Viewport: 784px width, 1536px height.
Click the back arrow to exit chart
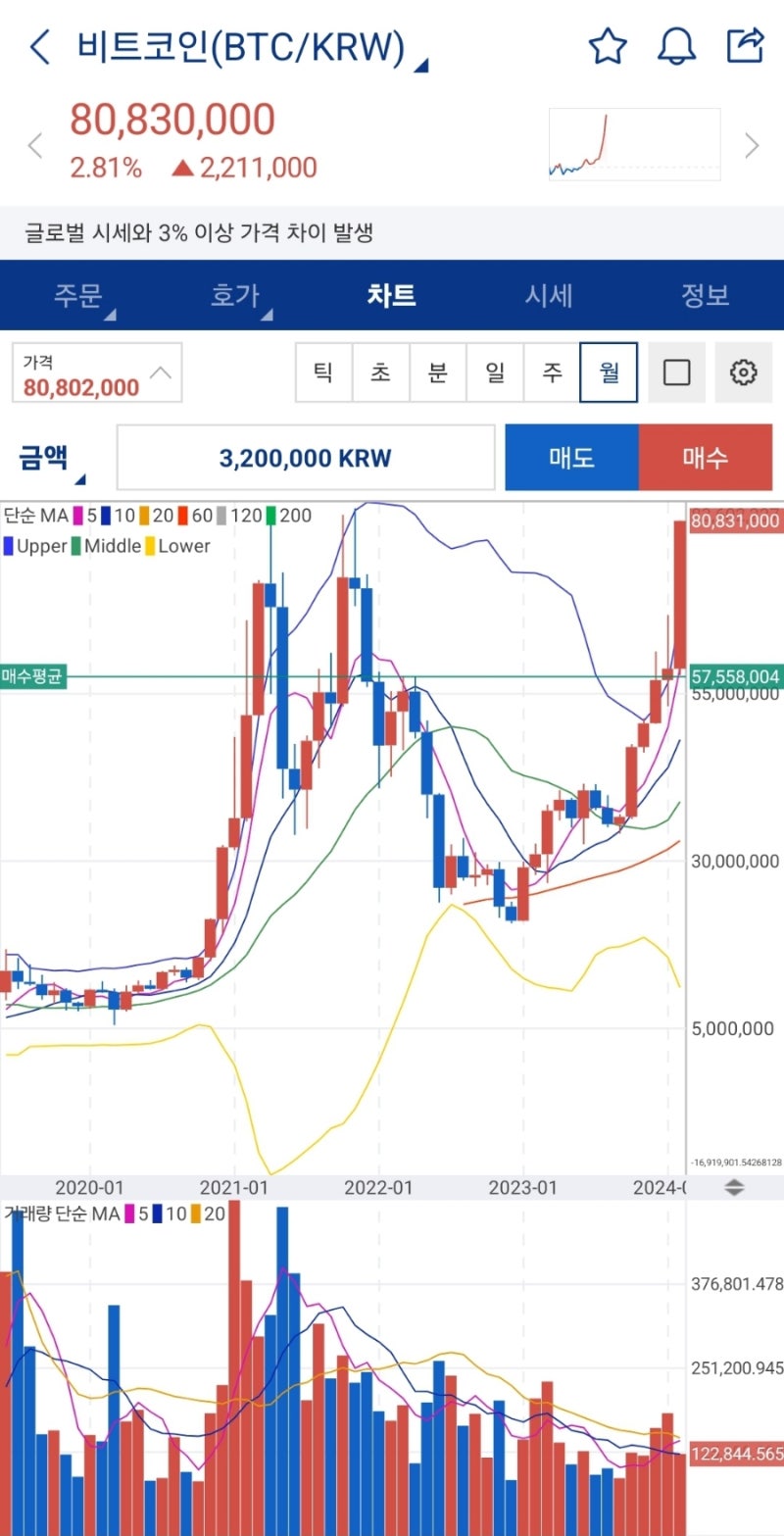(37, 45)
